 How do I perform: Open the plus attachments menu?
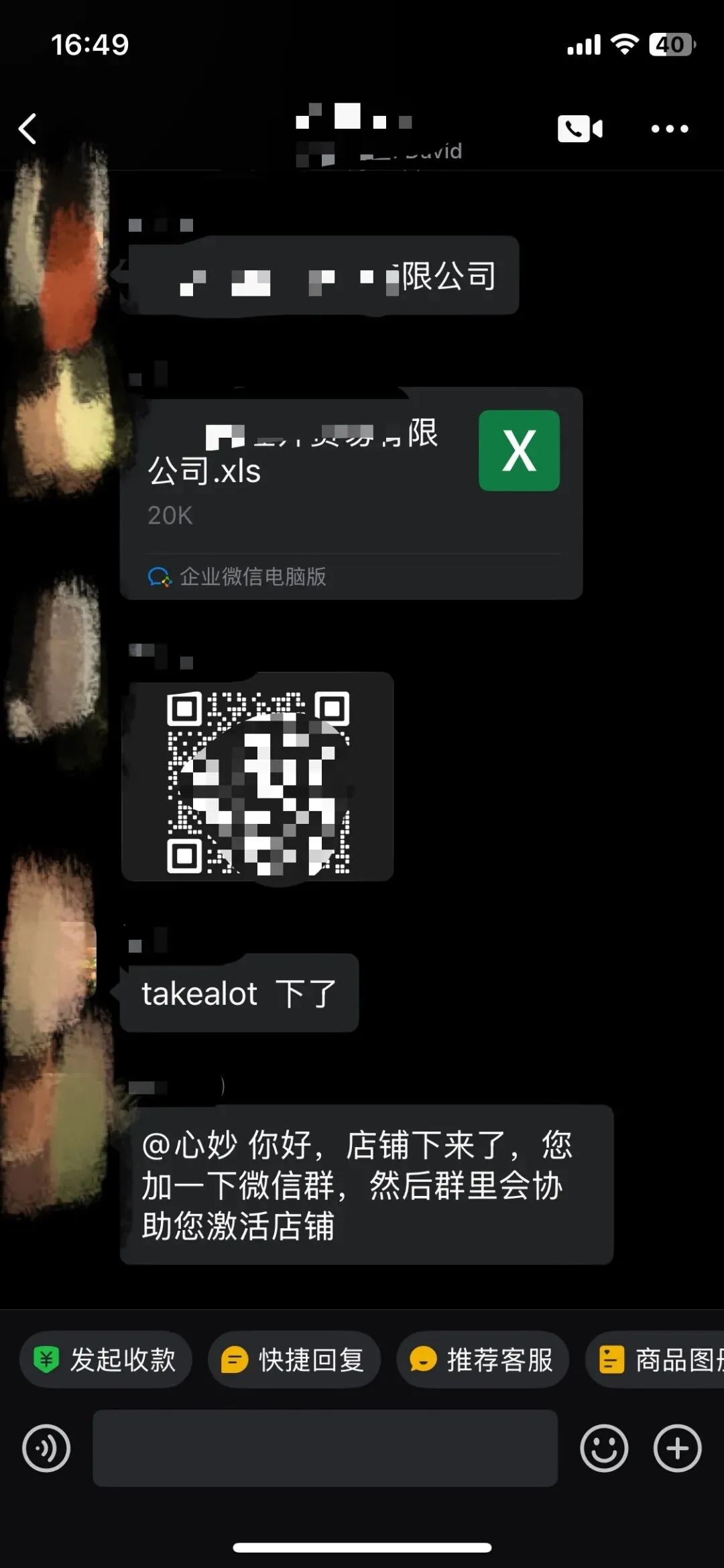tap(678, 1449)
